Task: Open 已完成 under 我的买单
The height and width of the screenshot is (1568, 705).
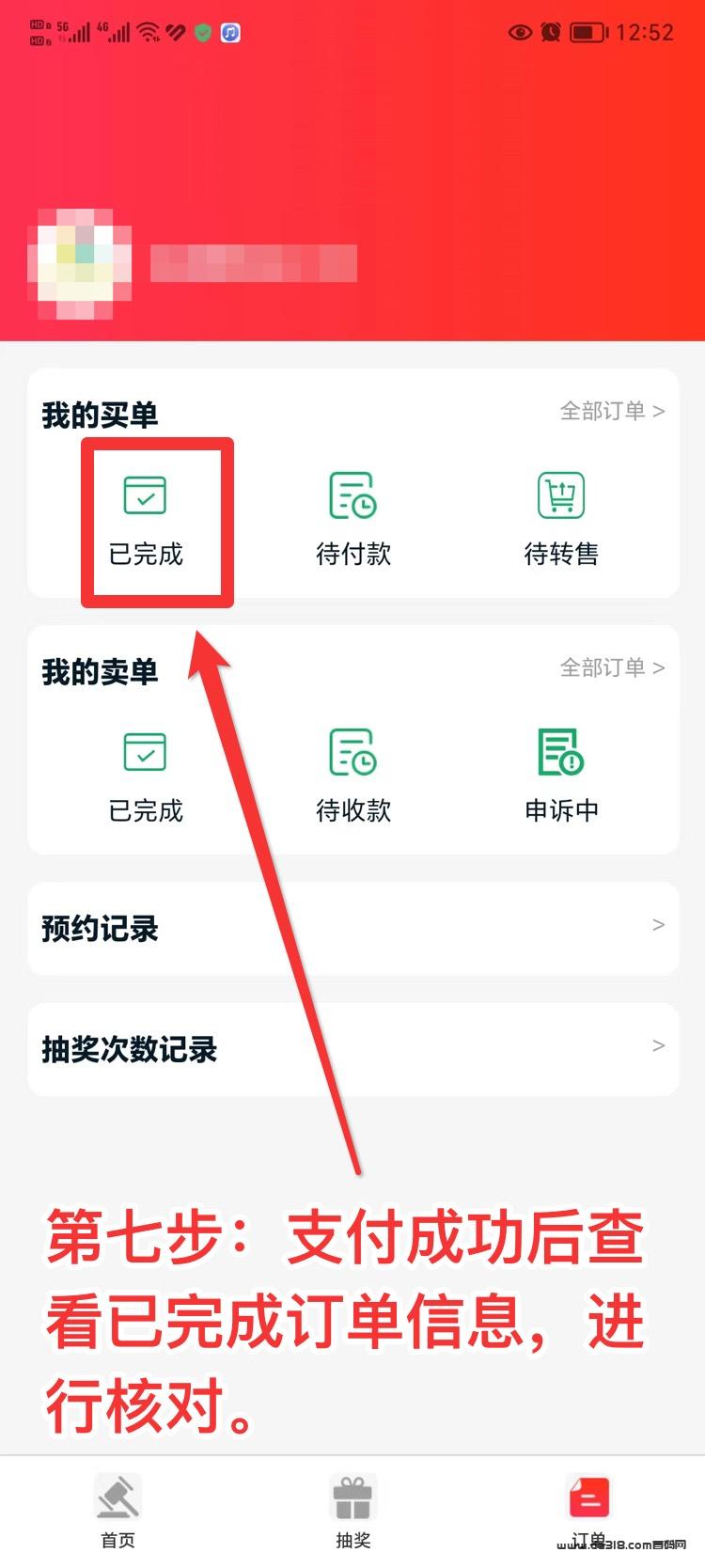Action: click(x=146, y=520)
